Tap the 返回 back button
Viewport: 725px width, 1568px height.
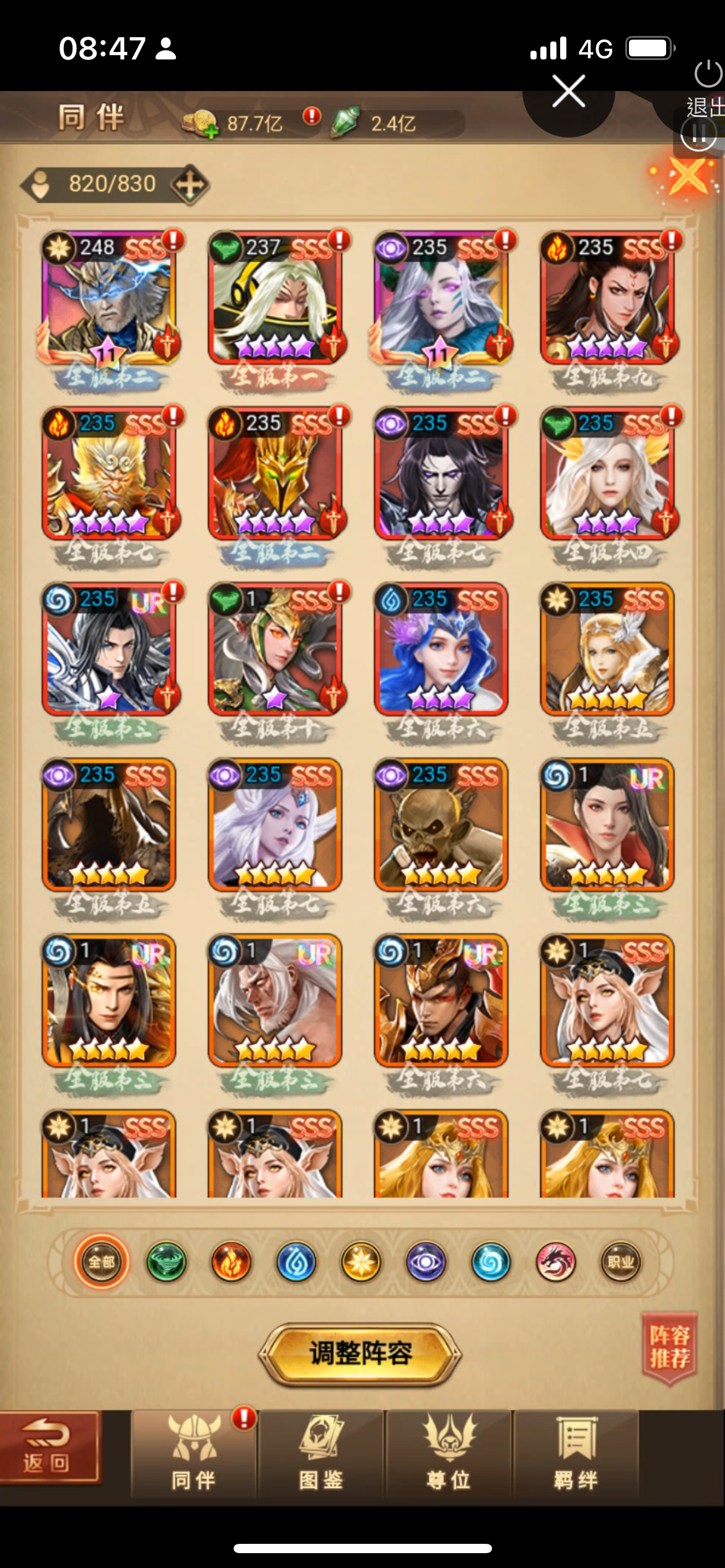[50, 1448]
